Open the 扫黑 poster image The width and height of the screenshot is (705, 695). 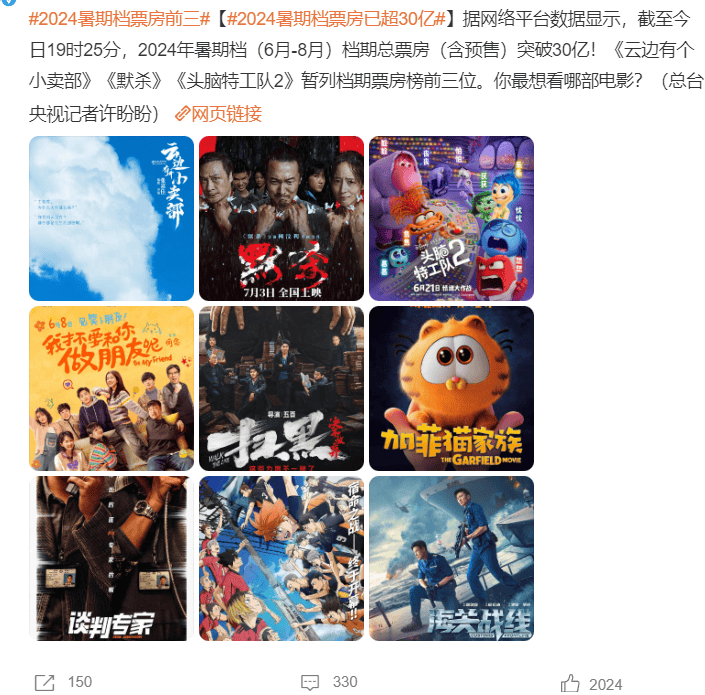(x=281, y=388)
